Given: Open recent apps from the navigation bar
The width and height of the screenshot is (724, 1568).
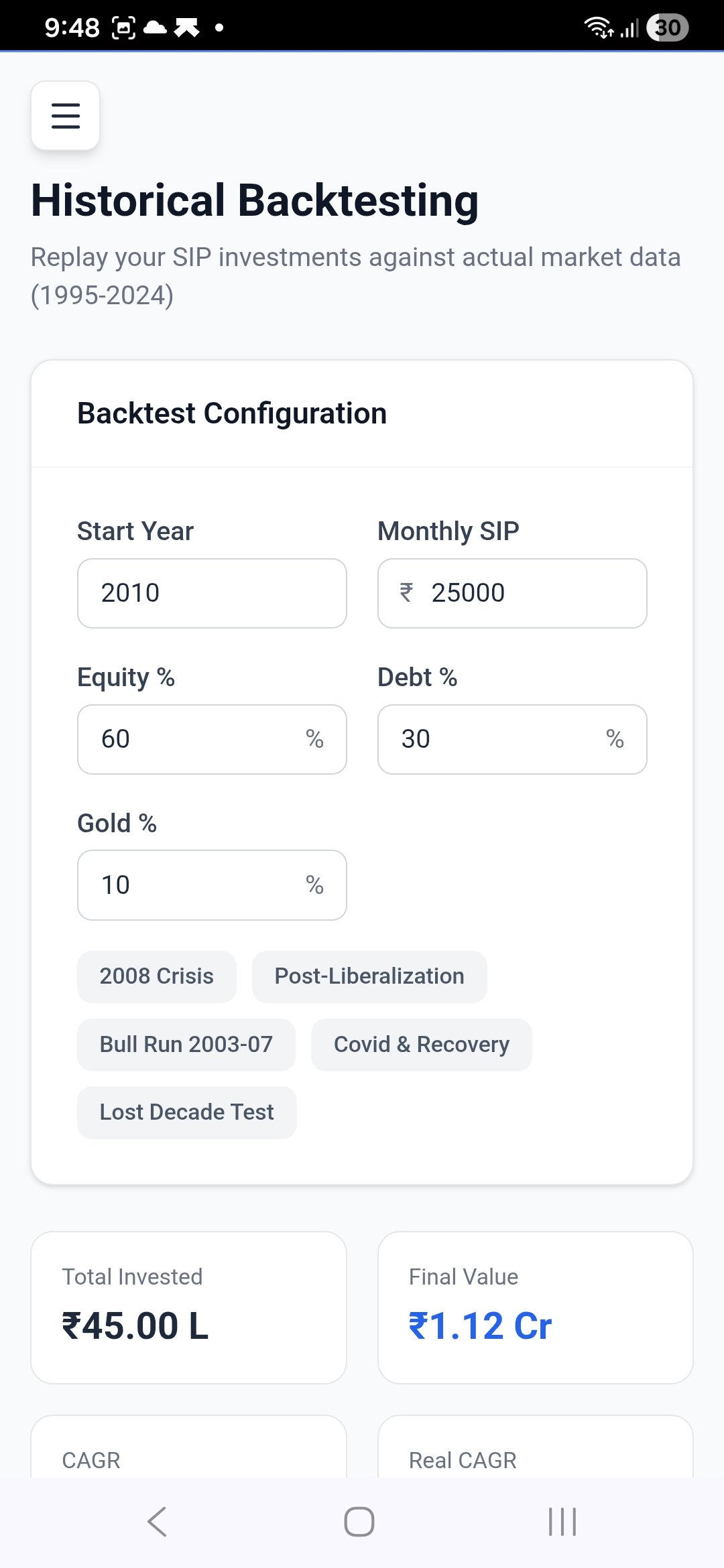Looking at the screenshot, I should click(x=561, y=1520).
